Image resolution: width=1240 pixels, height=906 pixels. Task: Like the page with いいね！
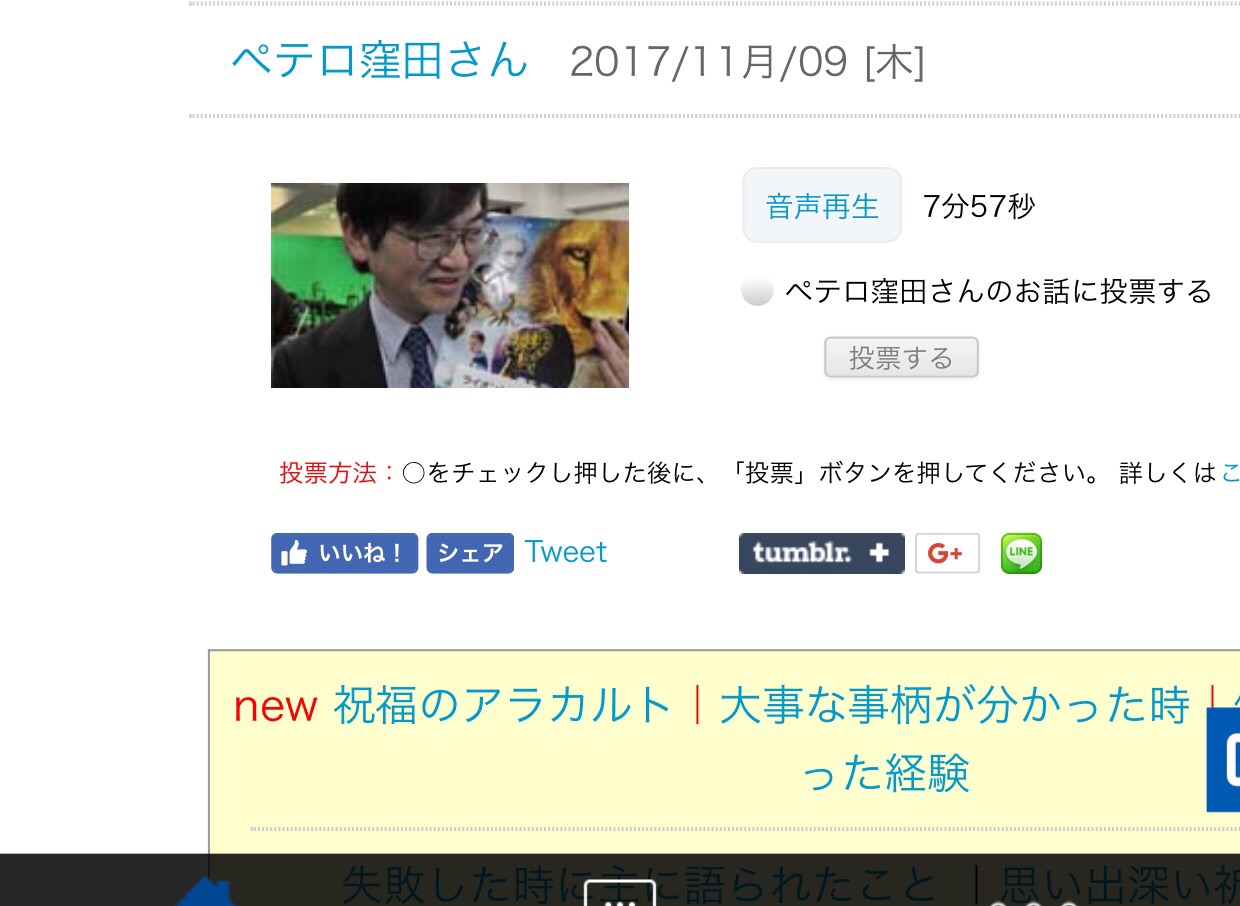click(344, 553)
